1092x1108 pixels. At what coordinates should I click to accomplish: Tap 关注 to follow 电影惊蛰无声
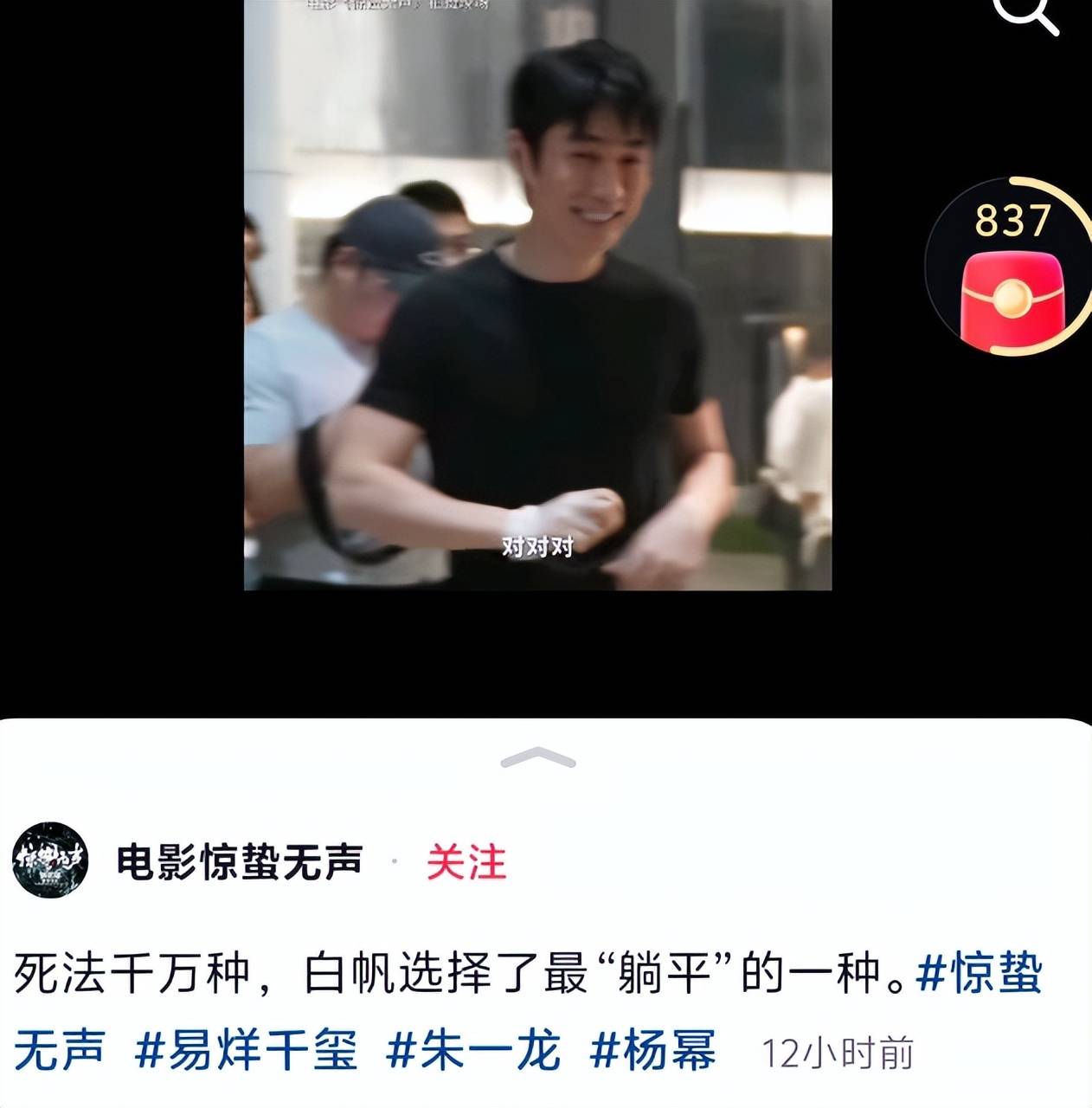(466, 862)
